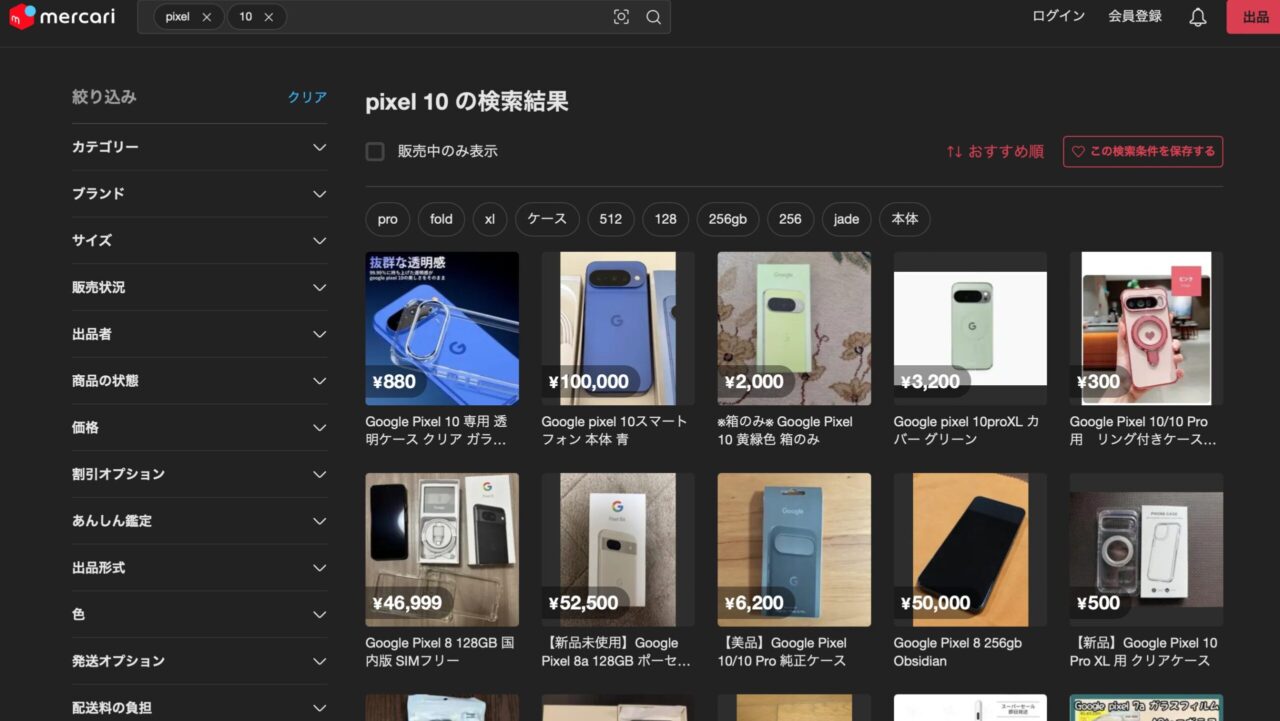Open 会員登録 sign-up link

coord(1134,17)
